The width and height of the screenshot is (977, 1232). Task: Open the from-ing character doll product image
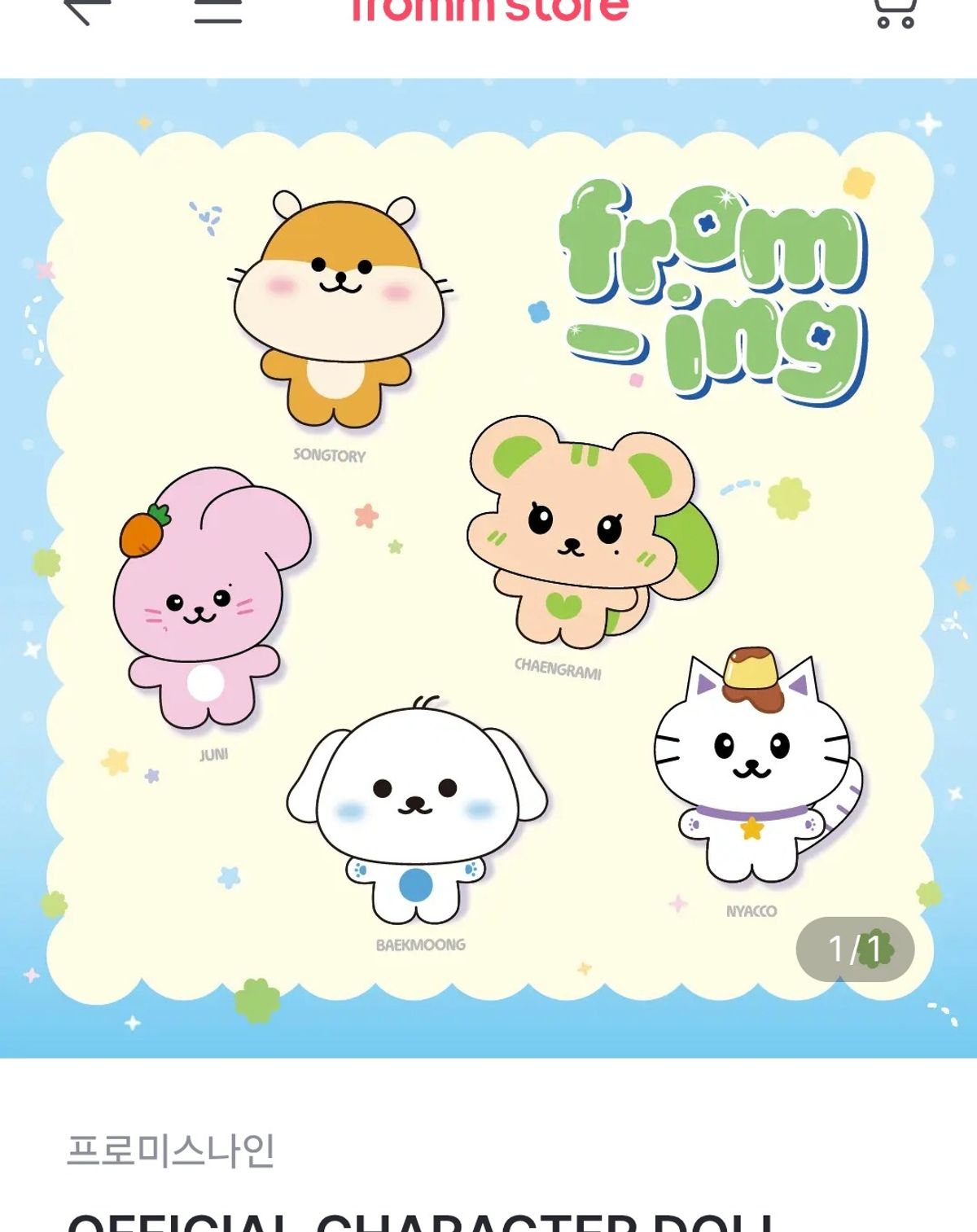tap(488, 568)
